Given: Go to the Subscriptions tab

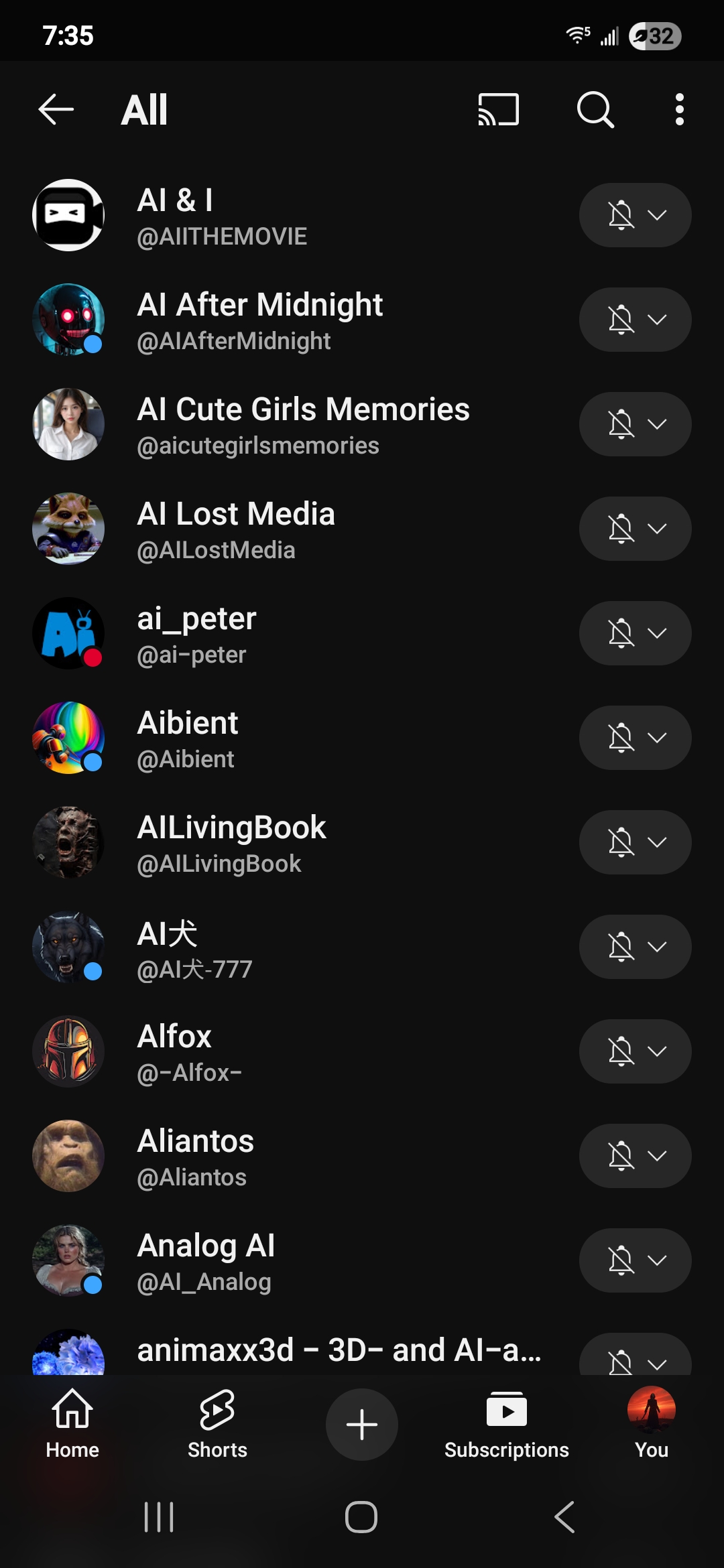Looking at the screenshot, I should point(507,1423).
